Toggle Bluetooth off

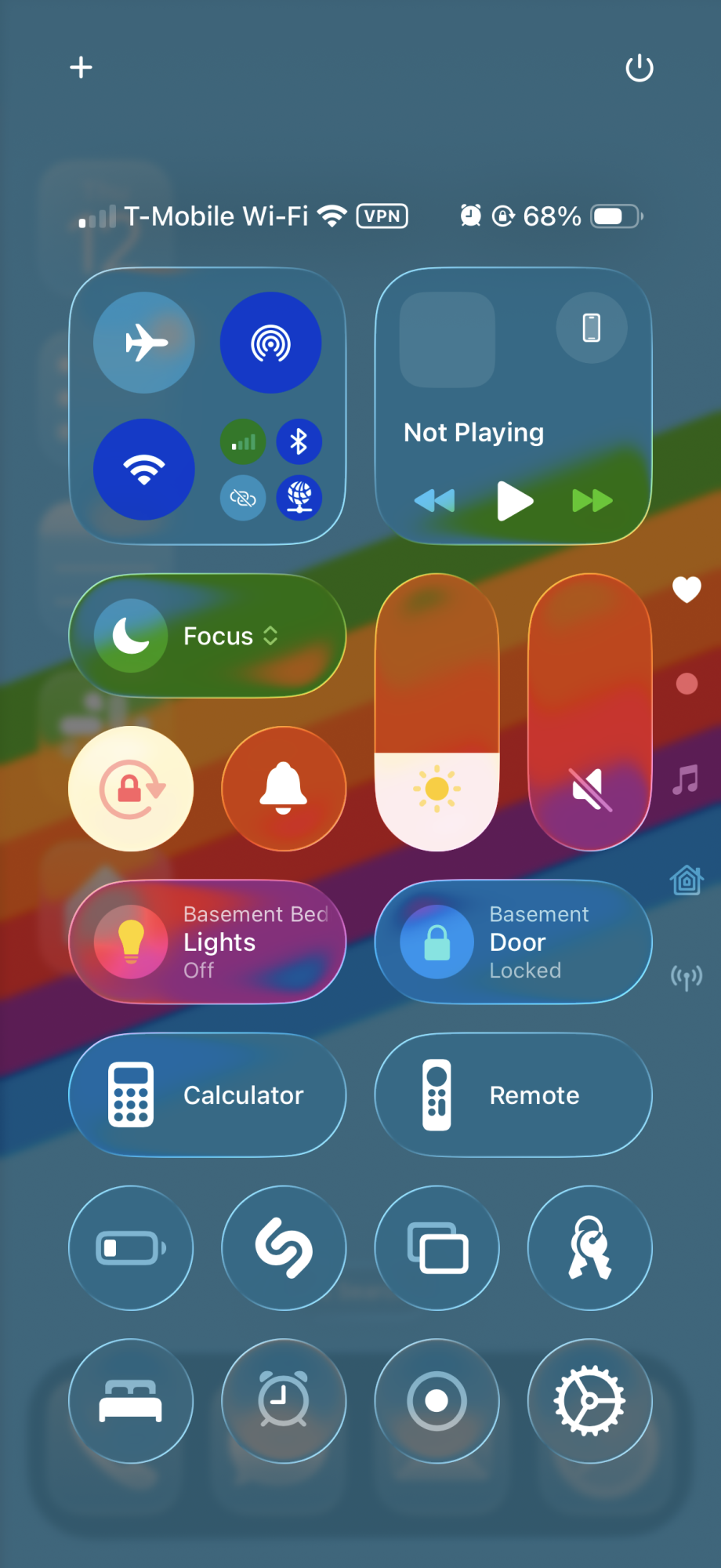[299, 442]
